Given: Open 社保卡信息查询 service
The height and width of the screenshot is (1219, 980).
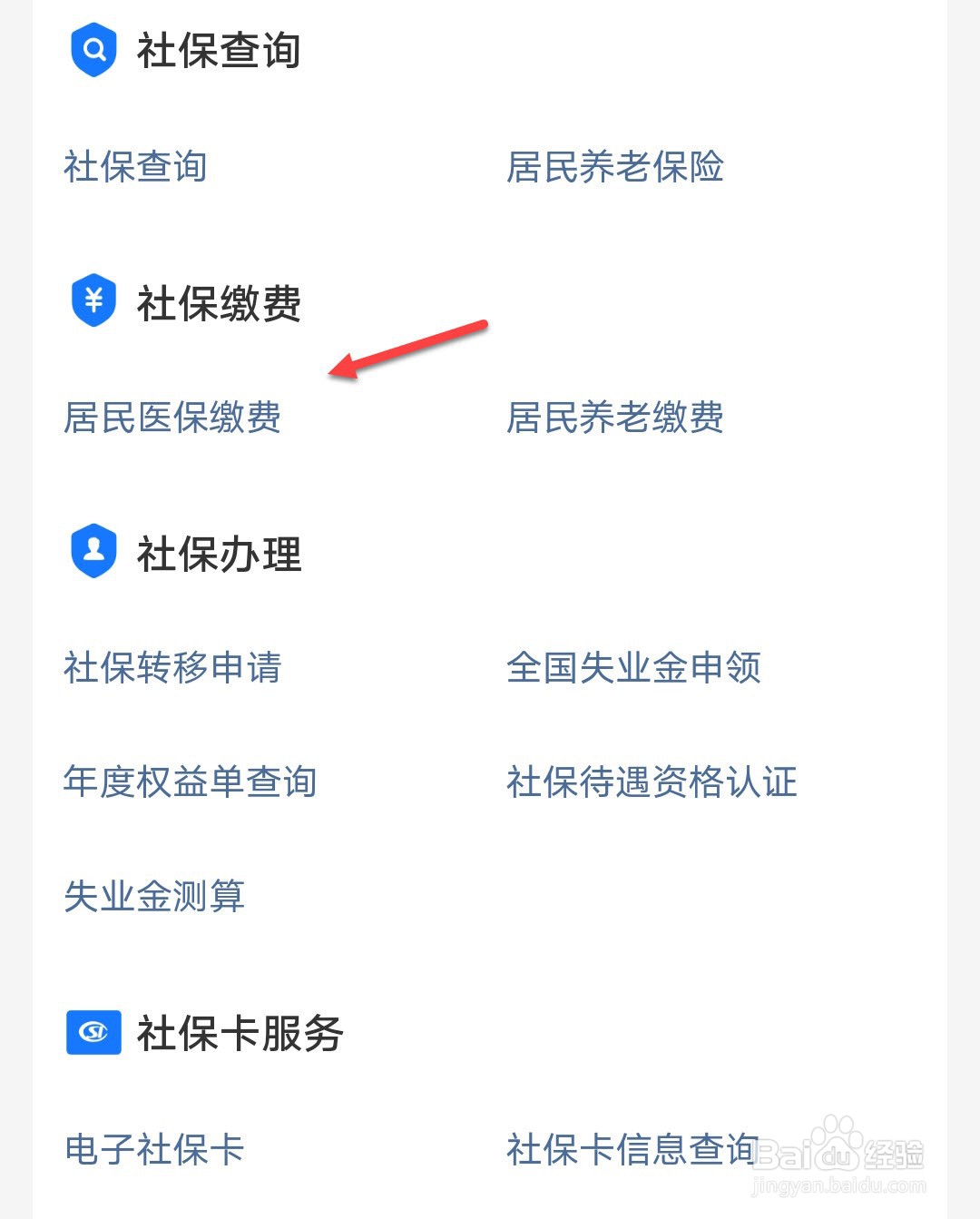Looking at the screenshot, I should (632, 1149).
